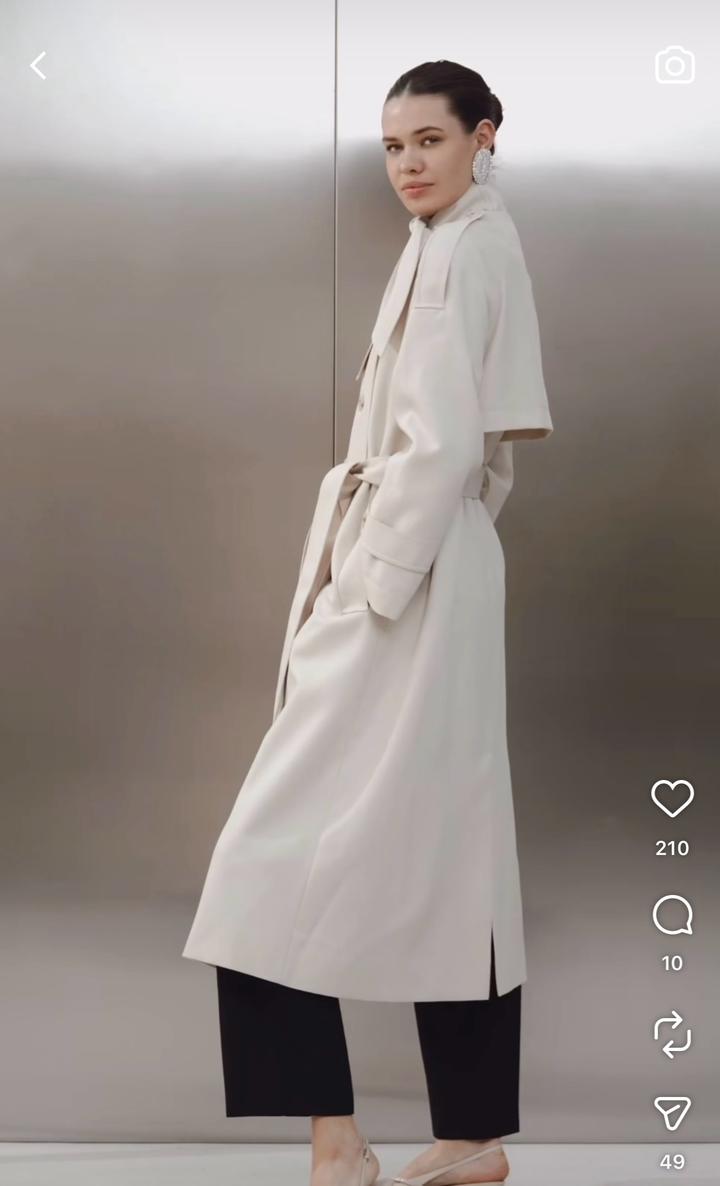The width and height of the screenshot is (720, 1186).
Task: Like this reel with the heart
Action: click(x=672, y=799)
